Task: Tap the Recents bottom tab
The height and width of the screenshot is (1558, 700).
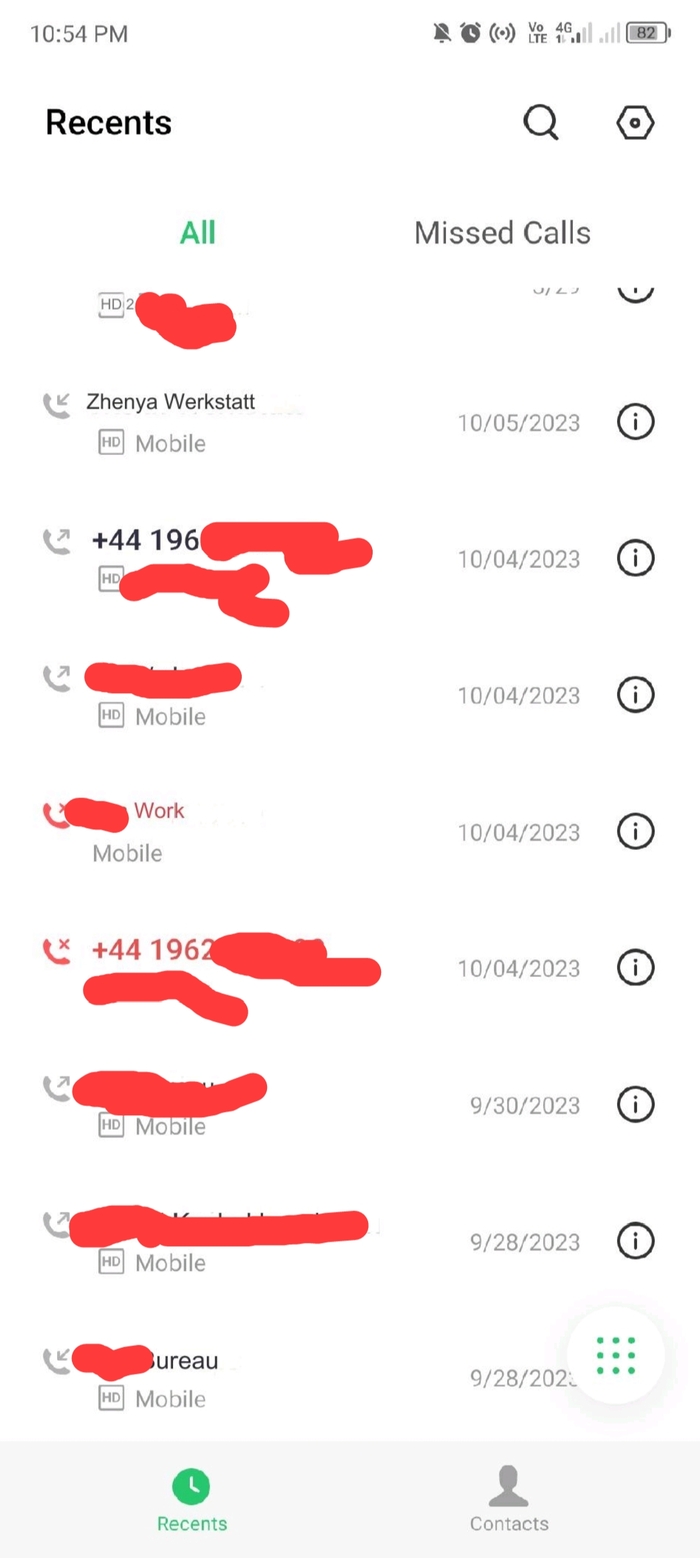Action: 192,1498
